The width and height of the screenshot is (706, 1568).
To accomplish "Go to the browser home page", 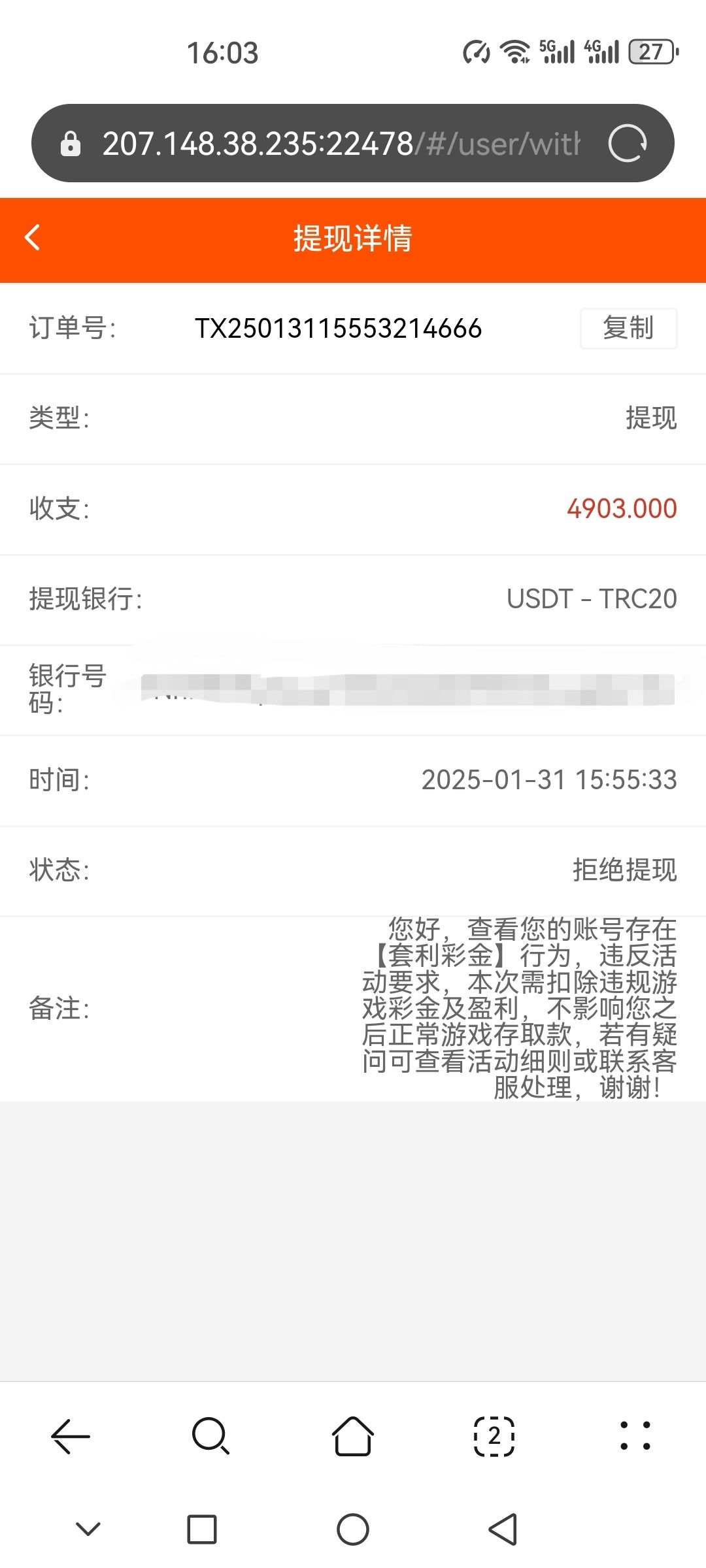I will pos(353,1437).
